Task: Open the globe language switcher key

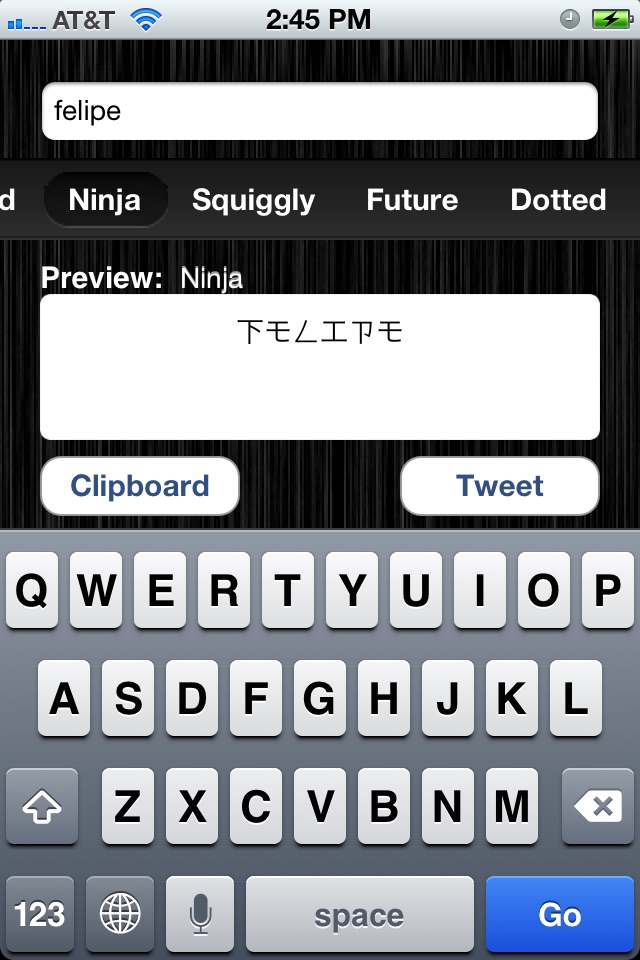Action: 120,914
